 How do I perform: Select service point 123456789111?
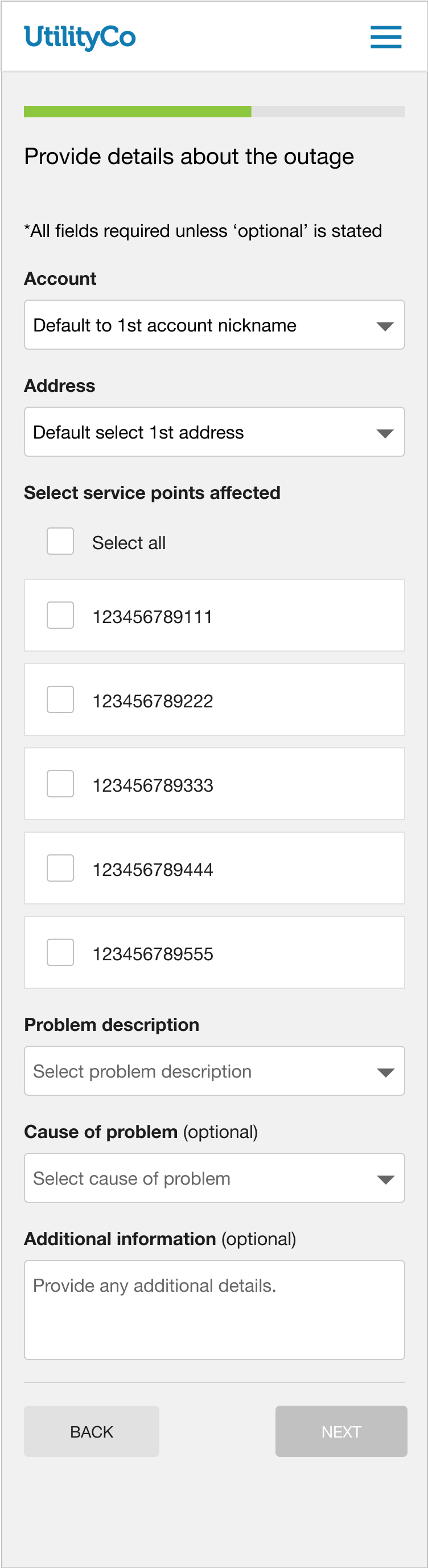60,615
